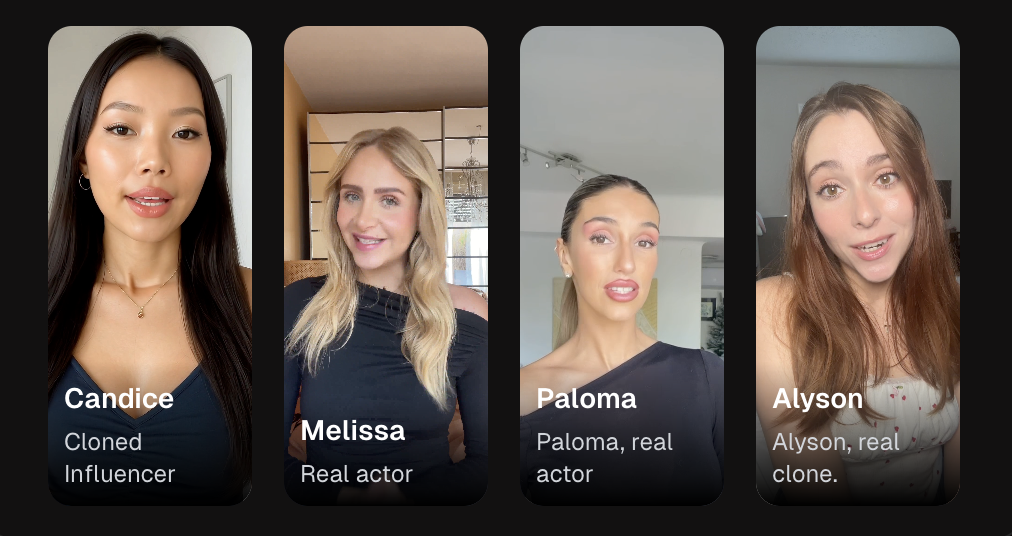The height and width of the screenshot is (536, 1012).
Task: Select the Melissa real actor card
Action: (386, 265)
